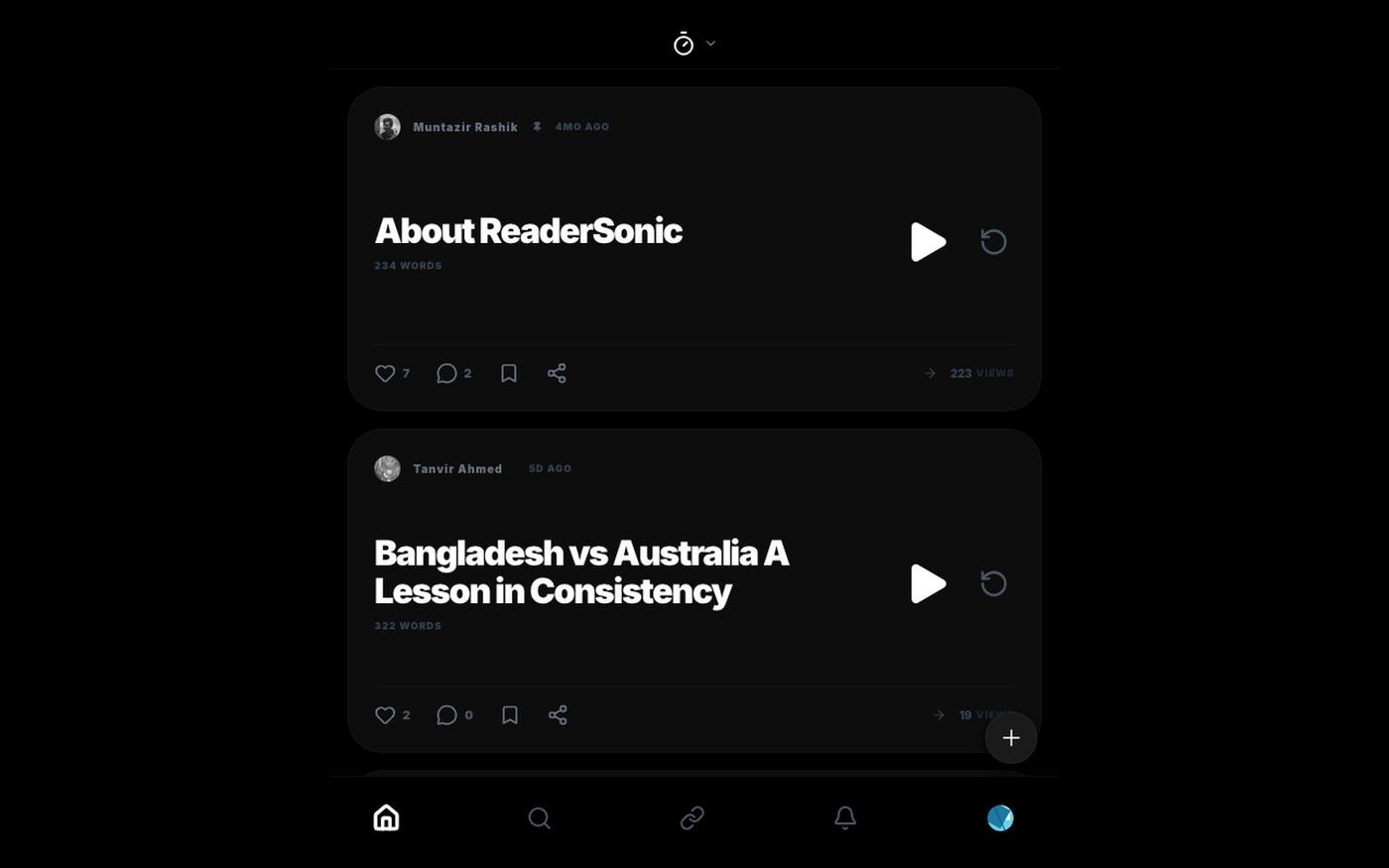1389x868 pixels.
Task: Open the link tab in bottom bar
Action: point(693,818)
